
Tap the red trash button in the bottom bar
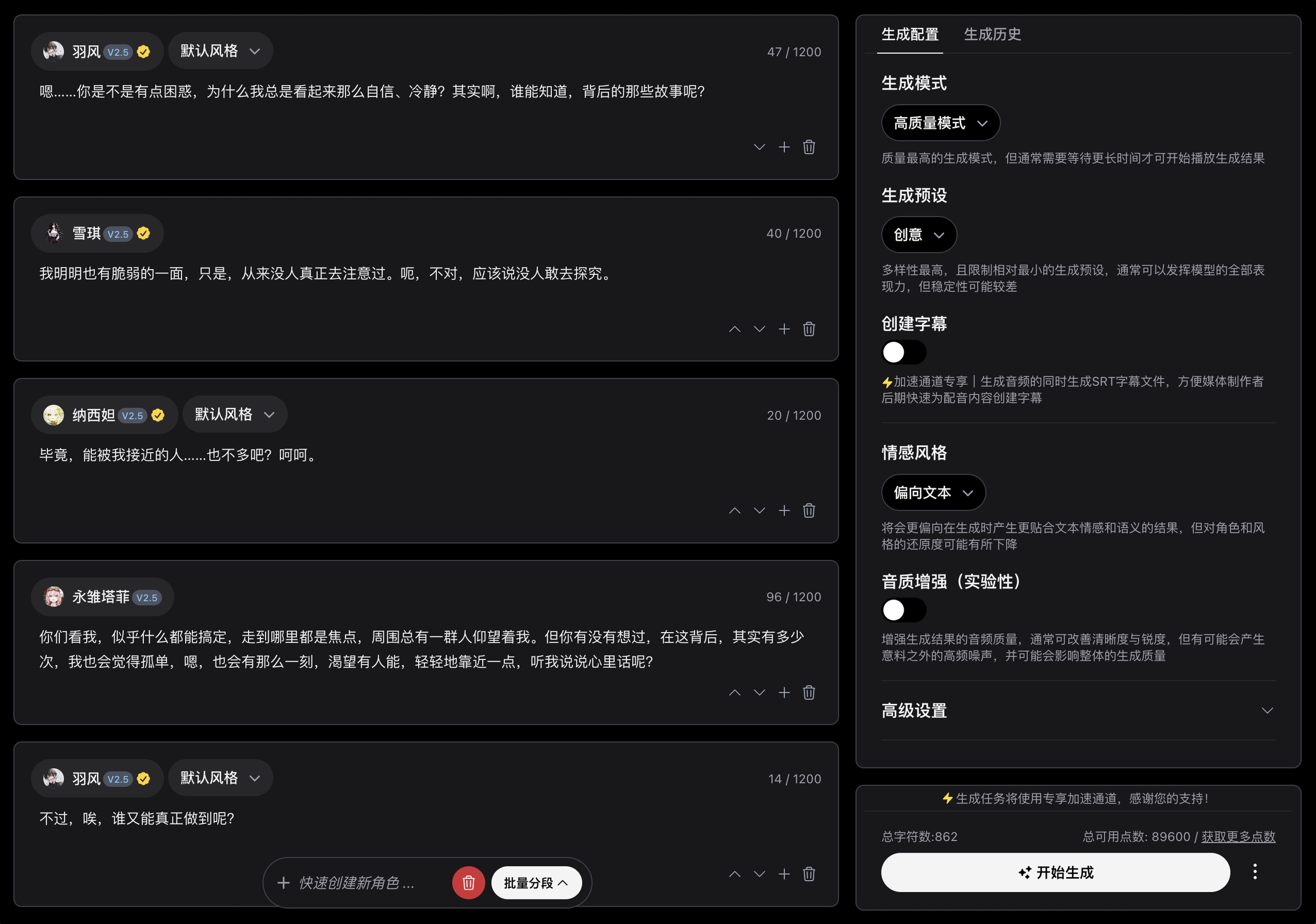(468, 883)
